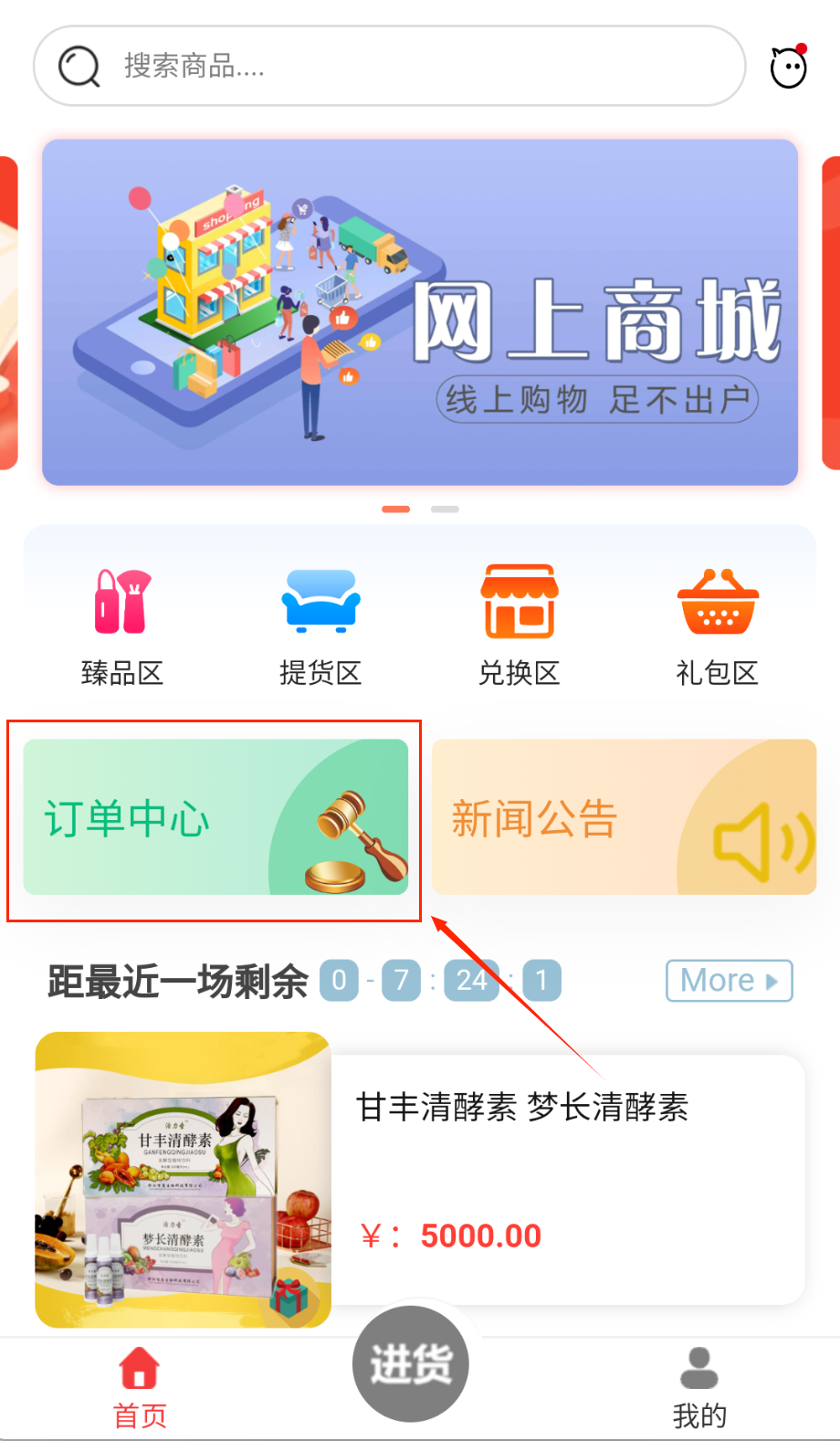Tap the 进货 center button
840x1441 pixels.
411,1363
